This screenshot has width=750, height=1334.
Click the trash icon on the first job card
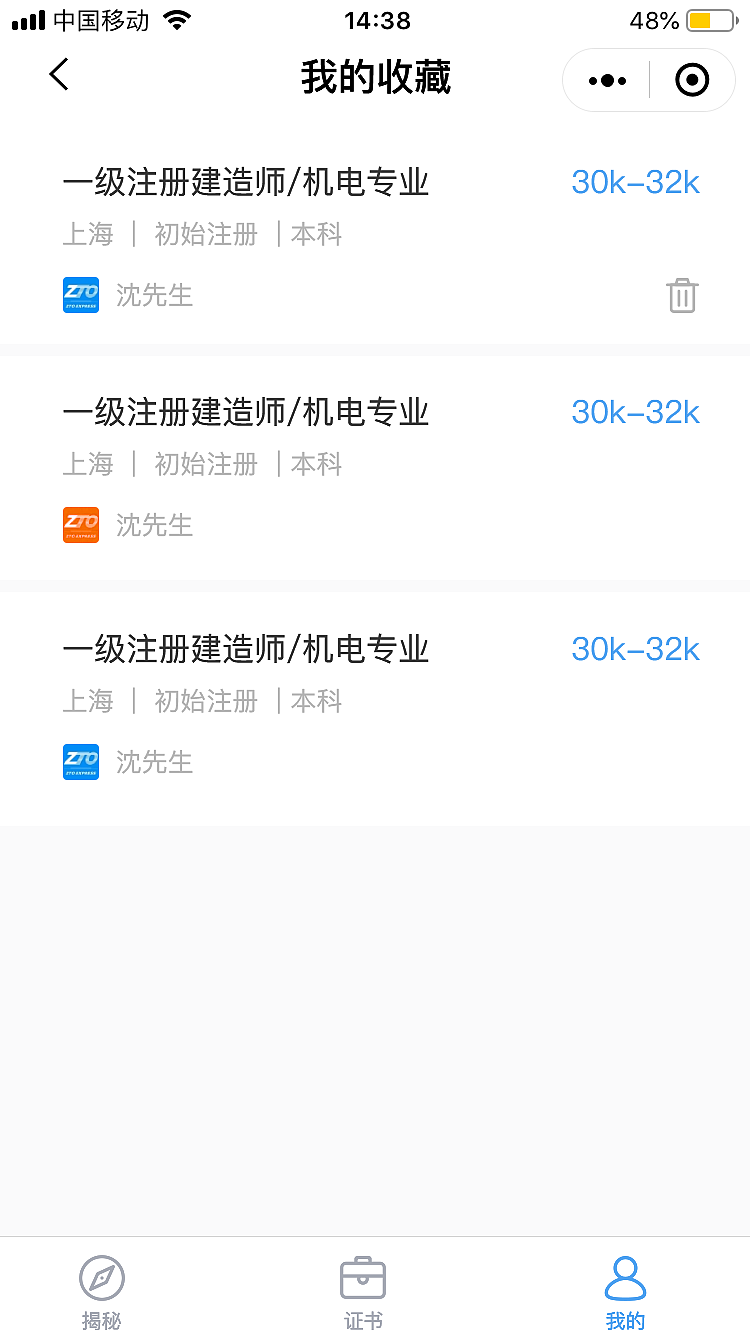[x=682, y=295]
